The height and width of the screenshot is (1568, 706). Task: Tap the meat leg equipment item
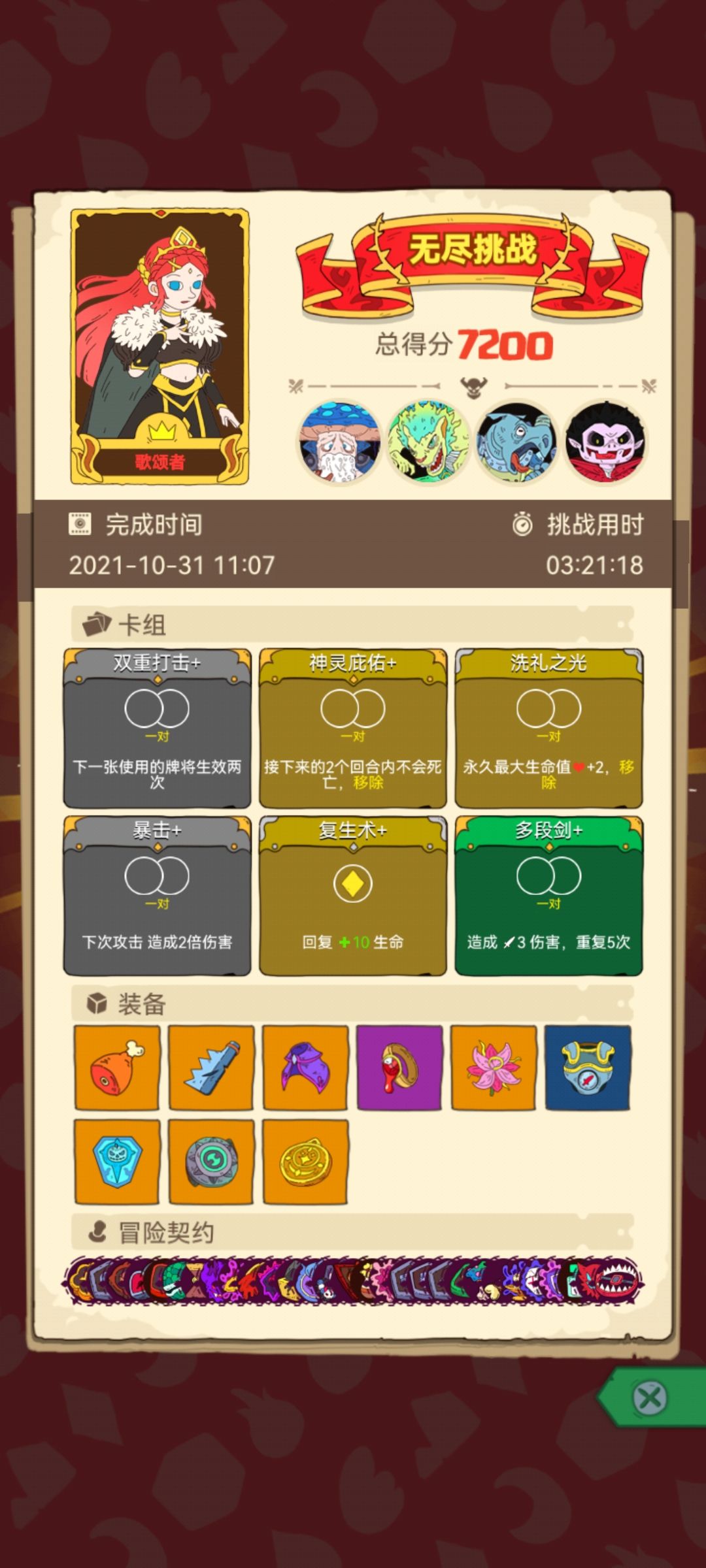(117, 1068)
